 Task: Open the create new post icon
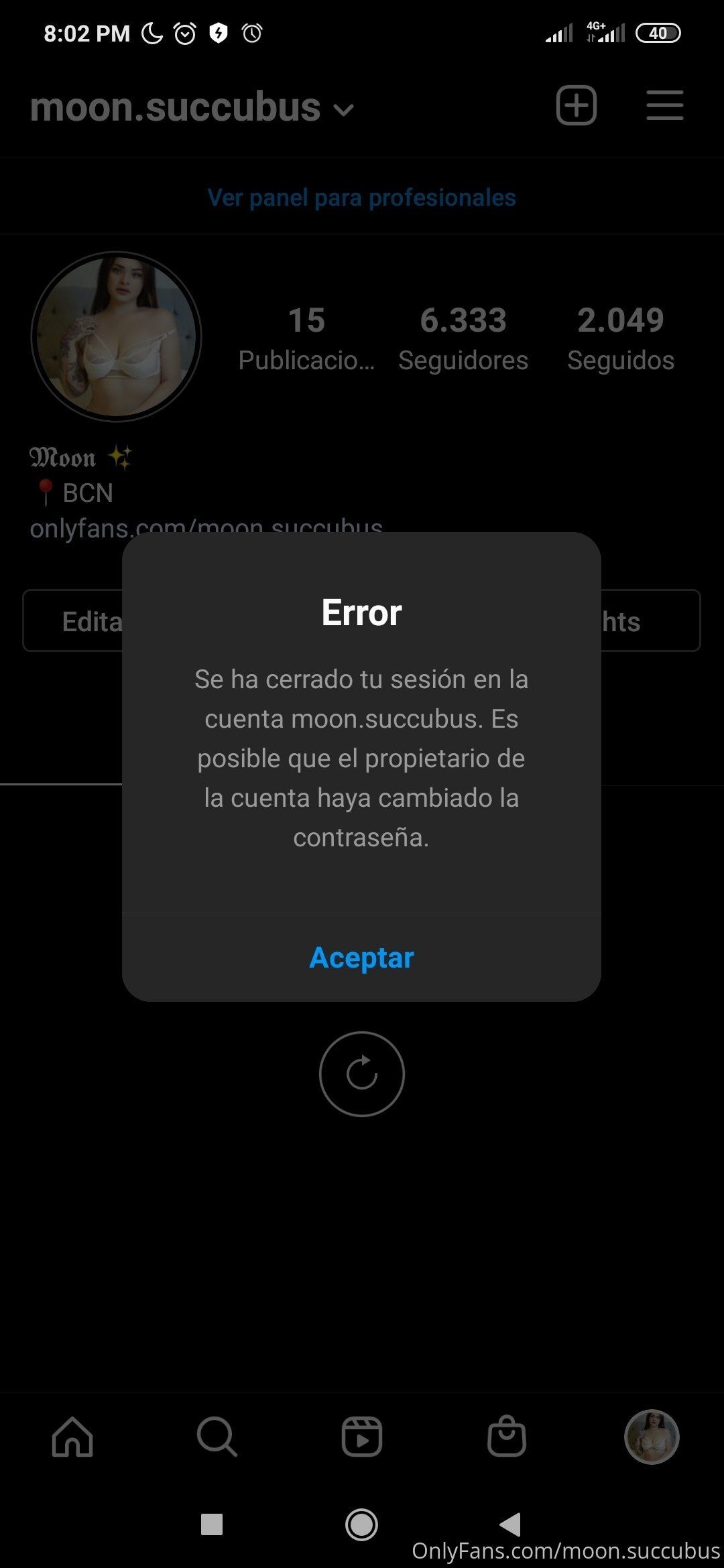coord(577,105)
